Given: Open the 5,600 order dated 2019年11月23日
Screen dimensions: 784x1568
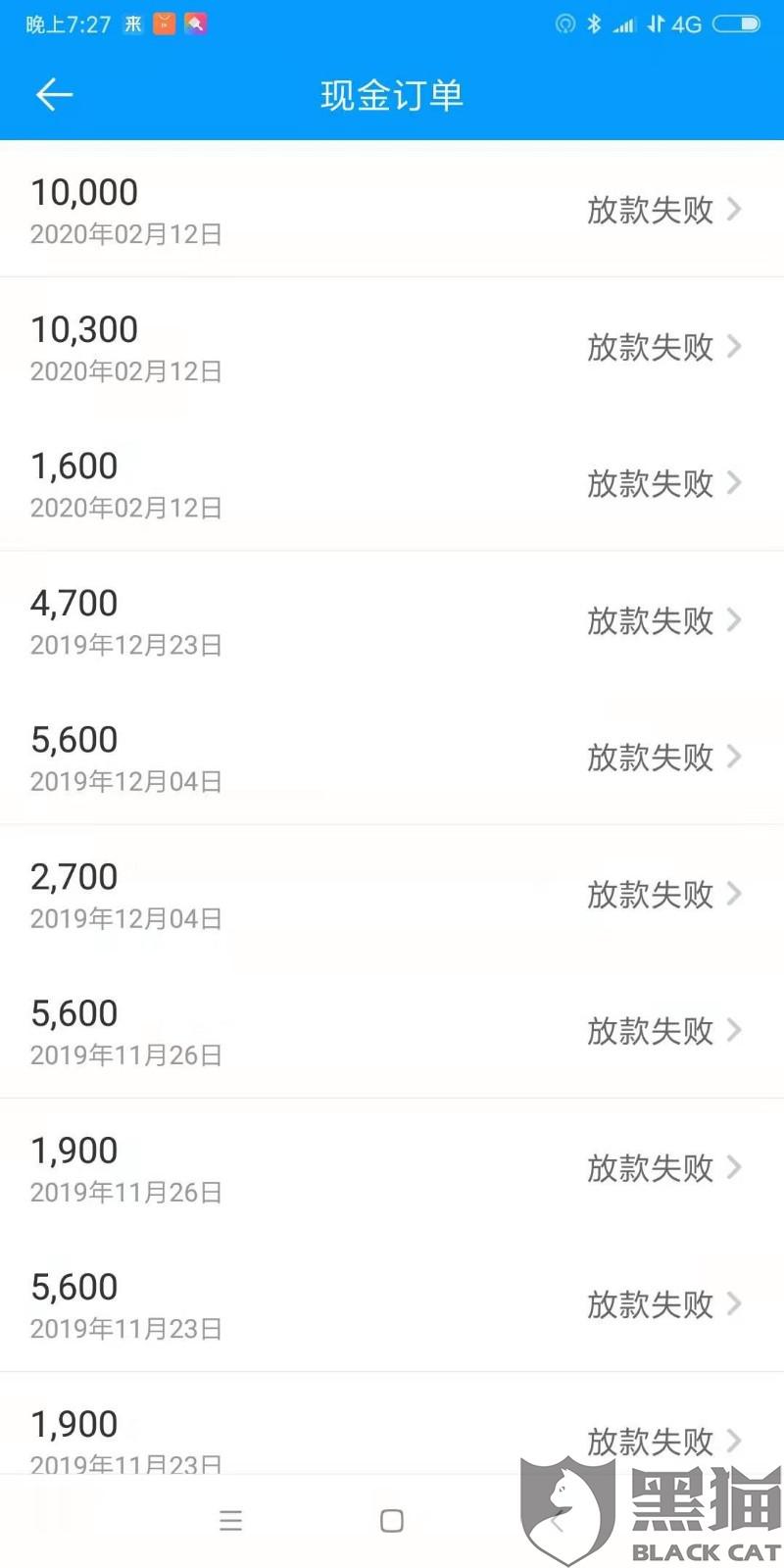Looking at the screenshot, I should pyautogui.click(x=392, y=1303).
